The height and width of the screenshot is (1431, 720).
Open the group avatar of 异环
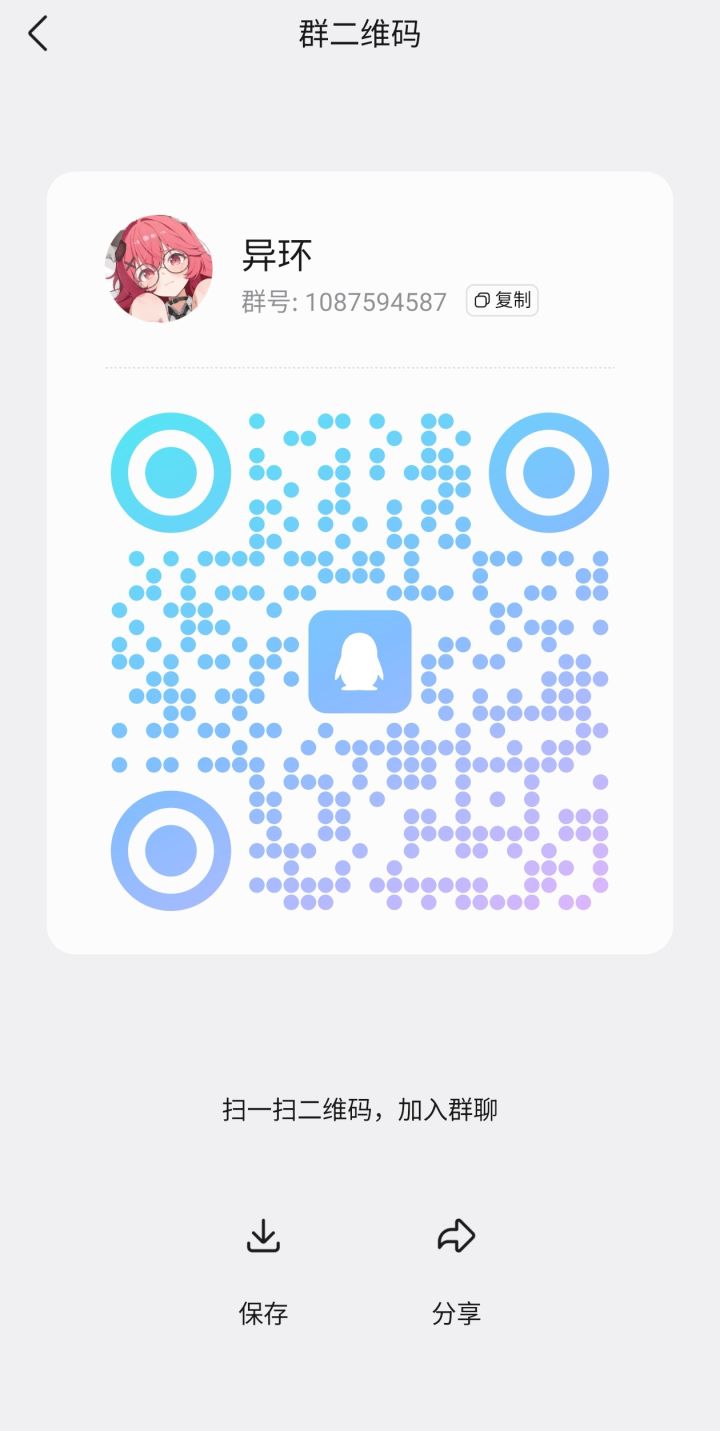[158, 265]
